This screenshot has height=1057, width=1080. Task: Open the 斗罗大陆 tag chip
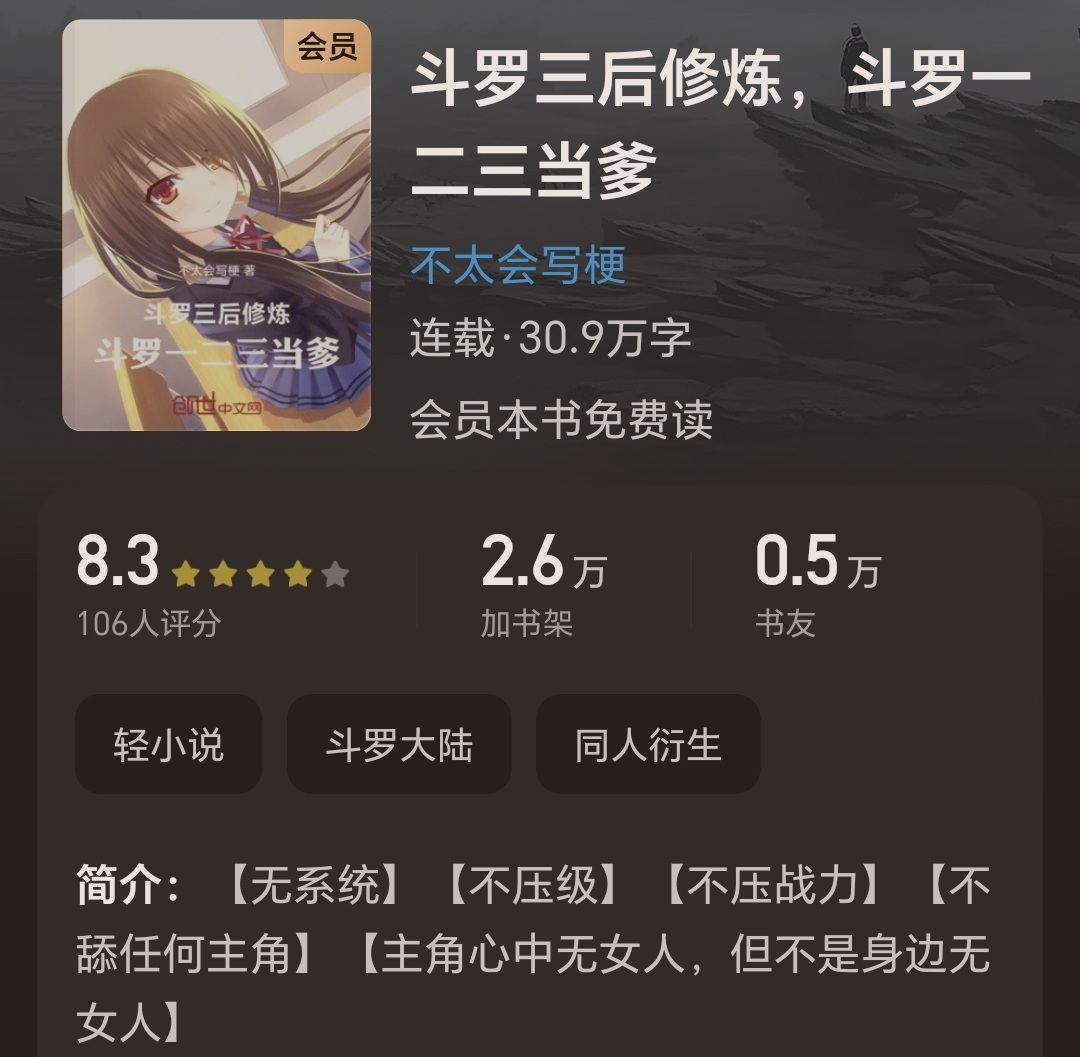click(399, 745)
